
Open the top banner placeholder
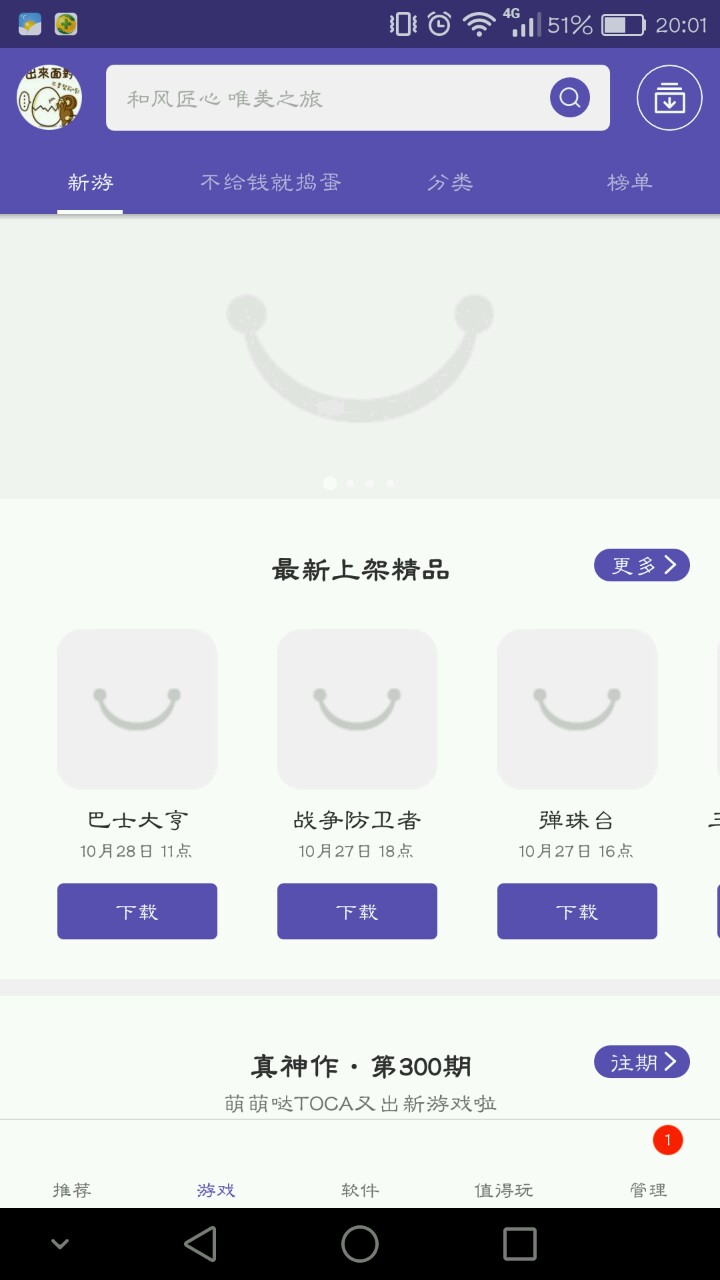(x=360, y=357)
